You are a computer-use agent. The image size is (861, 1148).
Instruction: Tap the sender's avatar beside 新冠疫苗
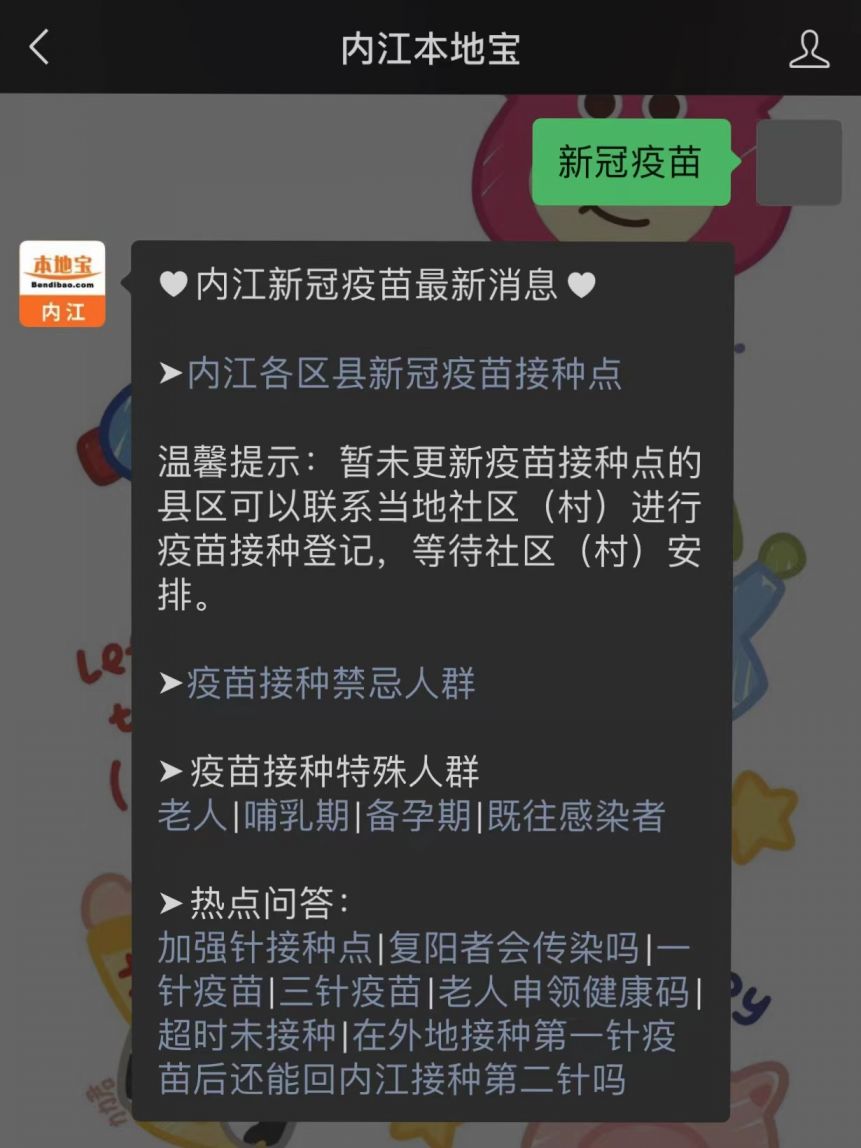[x=797, y=163]
